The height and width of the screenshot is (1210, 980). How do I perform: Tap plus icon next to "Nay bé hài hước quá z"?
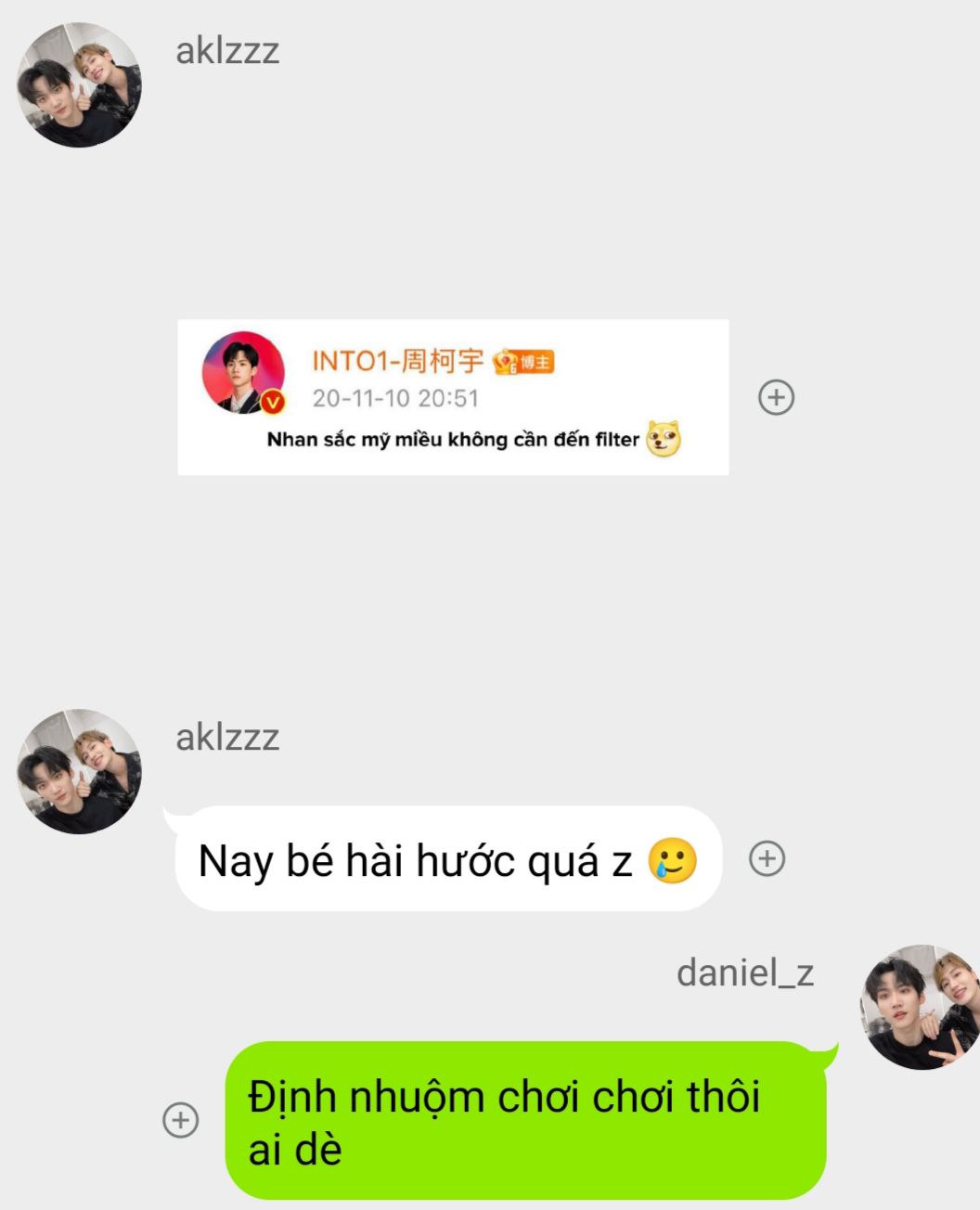tap(767, 858)
